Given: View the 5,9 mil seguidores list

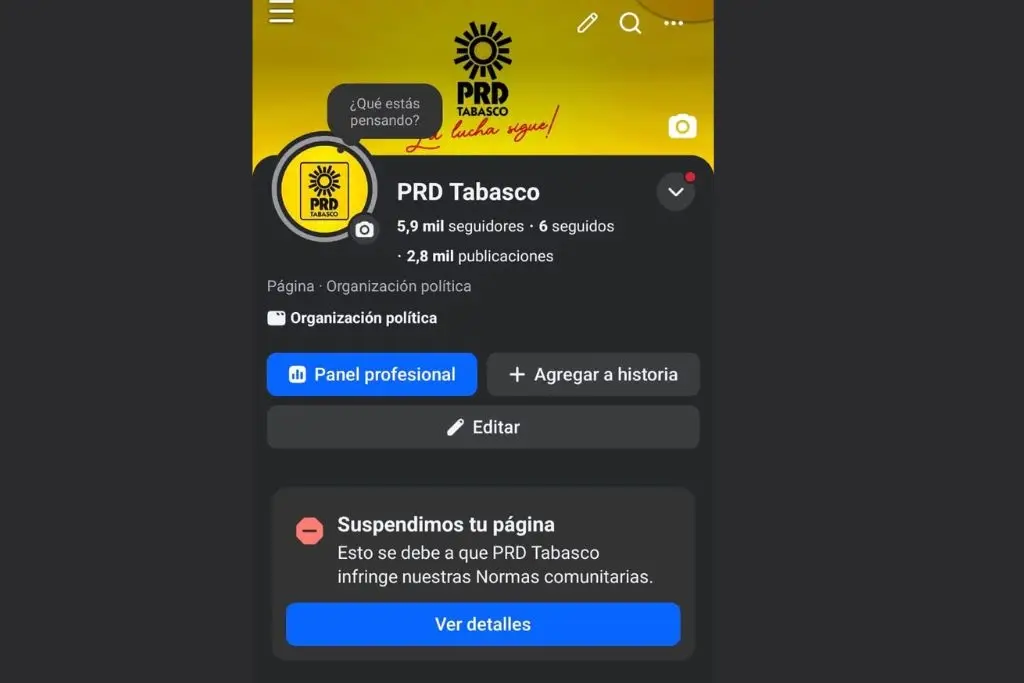Looking at the screenshot, I should (460, 226).
